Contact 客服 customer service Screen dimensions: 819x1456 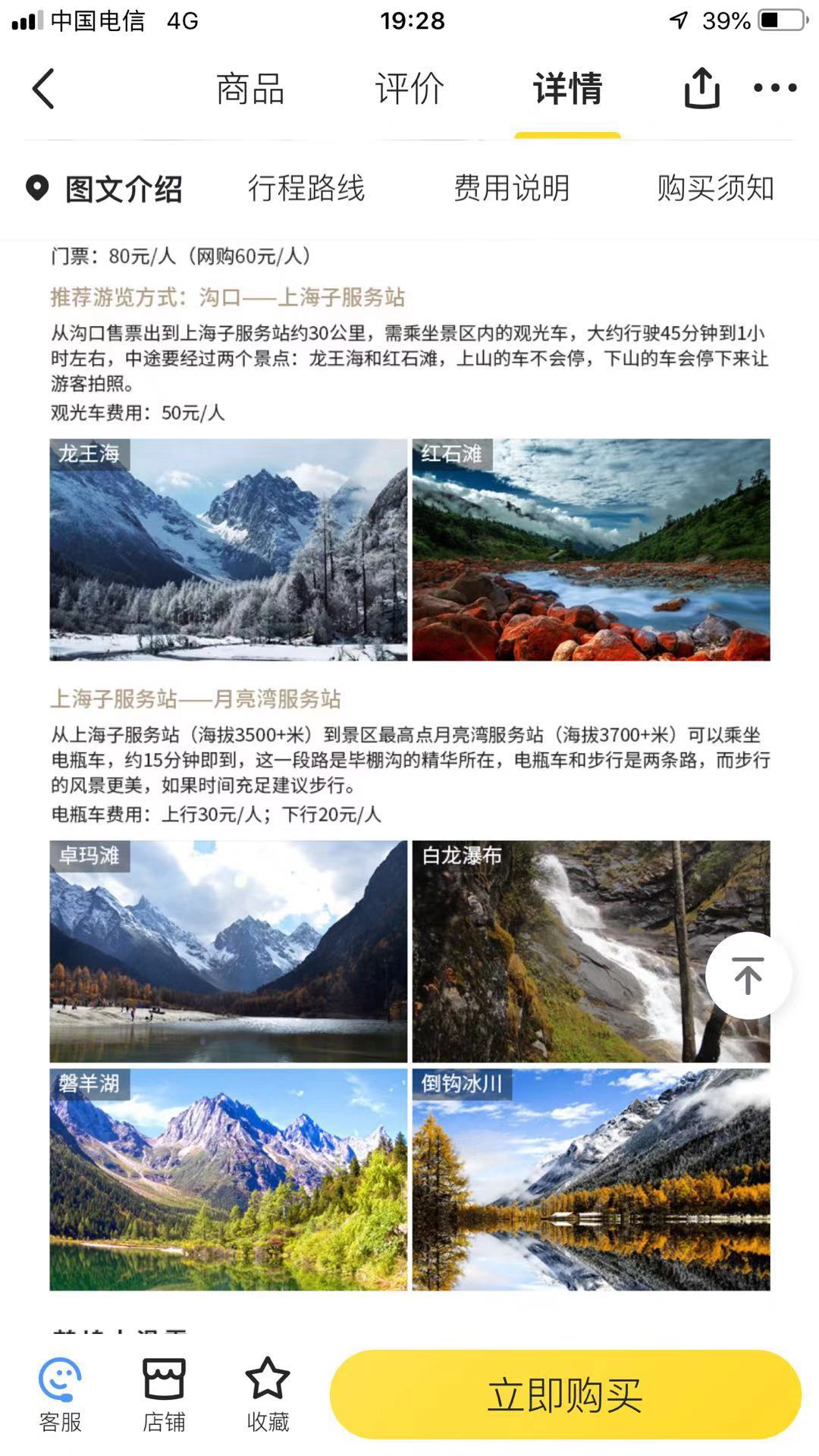point(60,1395)
